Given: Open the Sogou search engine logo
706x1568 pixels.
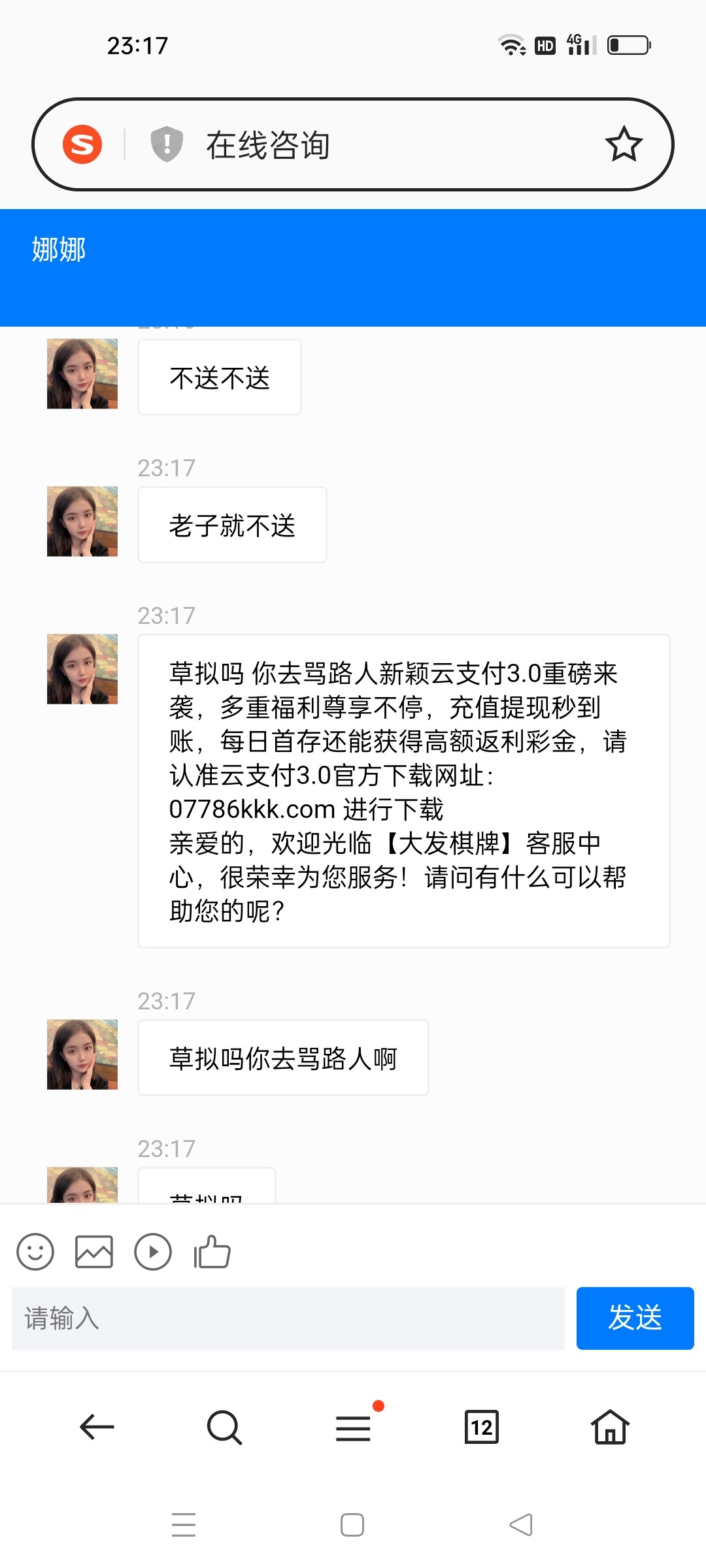Looking at the screenshot, I should [82, 144].
